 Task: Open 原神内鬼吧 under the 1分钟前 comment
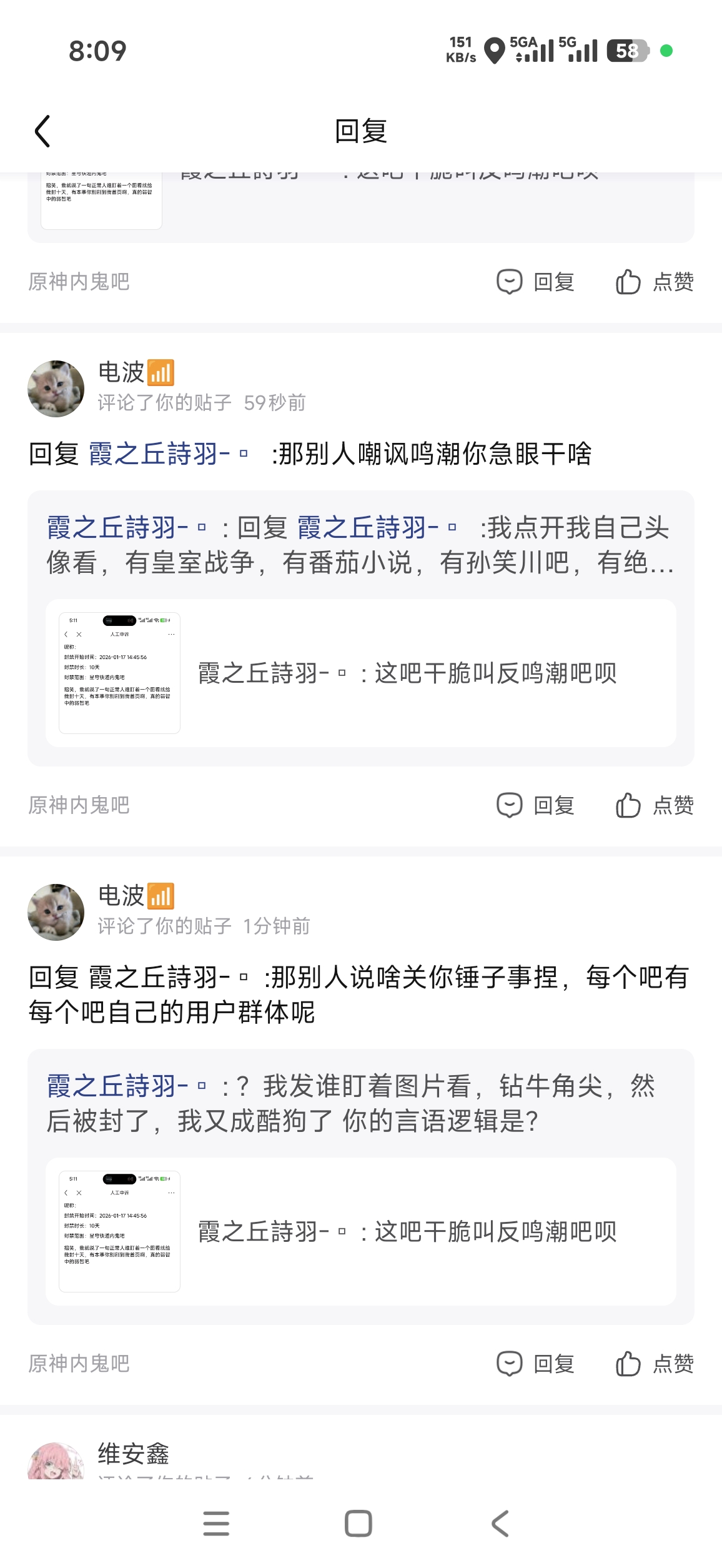click(79, 1364)
